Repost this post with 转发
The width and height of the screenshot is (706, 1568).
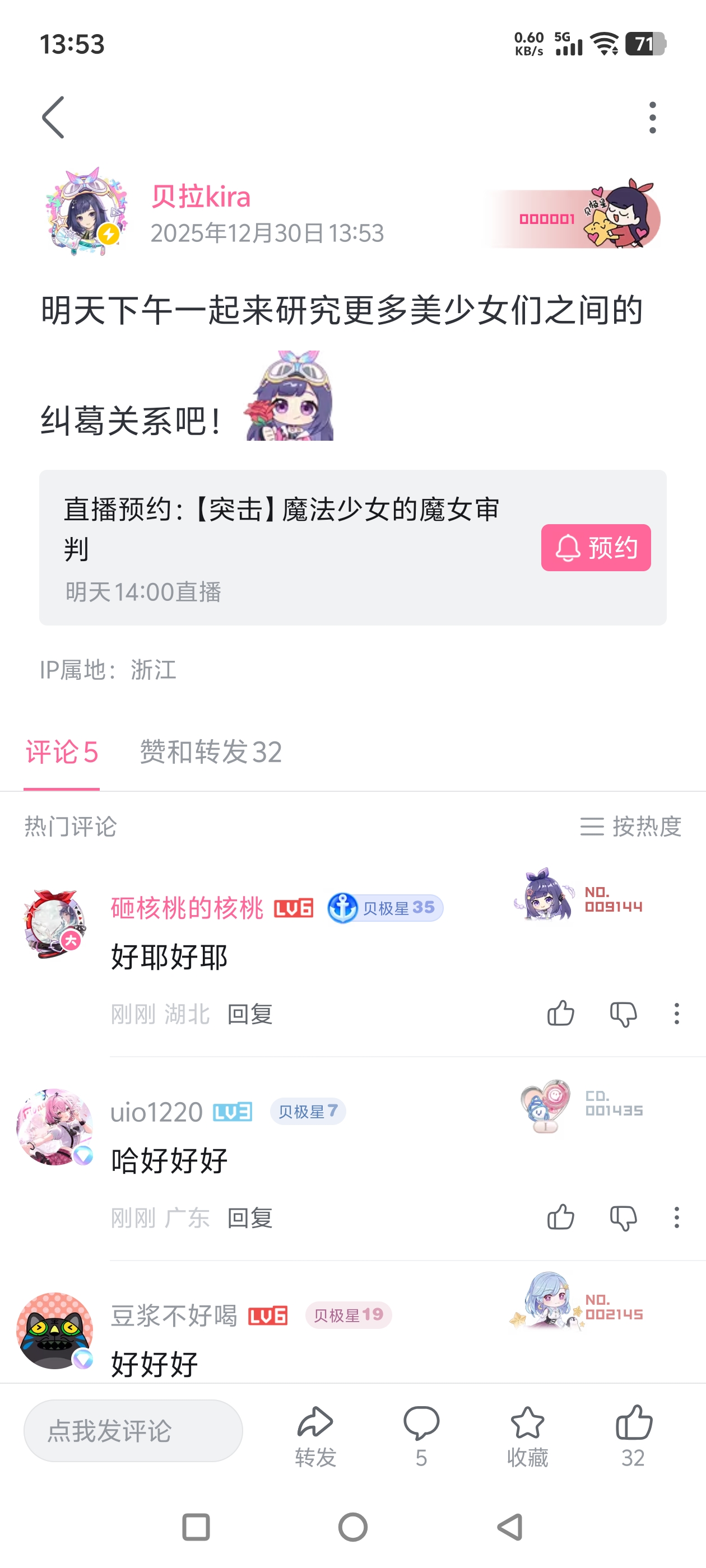click(x=315, y=1435)
